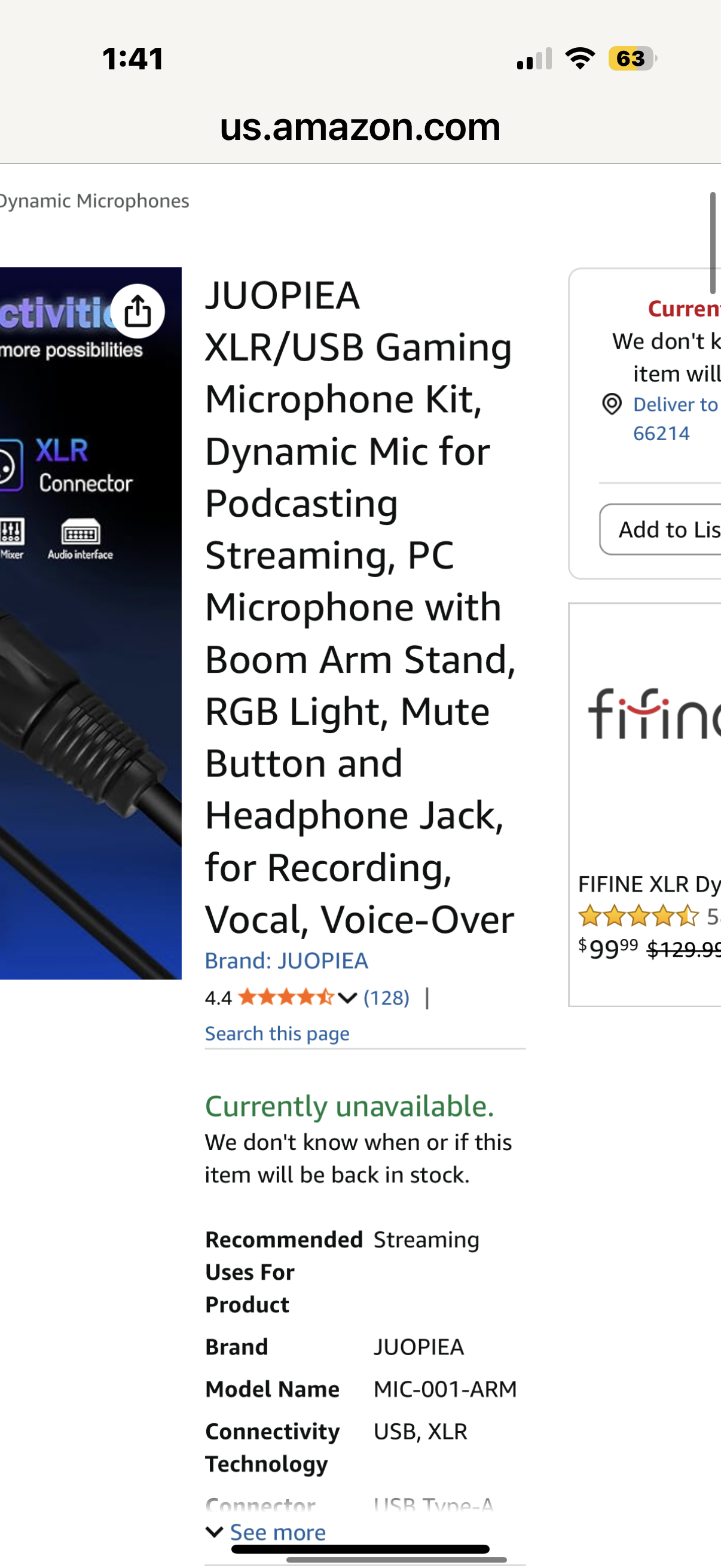The height and width of the screenshot is (1568, 721).
Task: Tap the 4.4 star rating stars
Action: [x=286, y=997]
